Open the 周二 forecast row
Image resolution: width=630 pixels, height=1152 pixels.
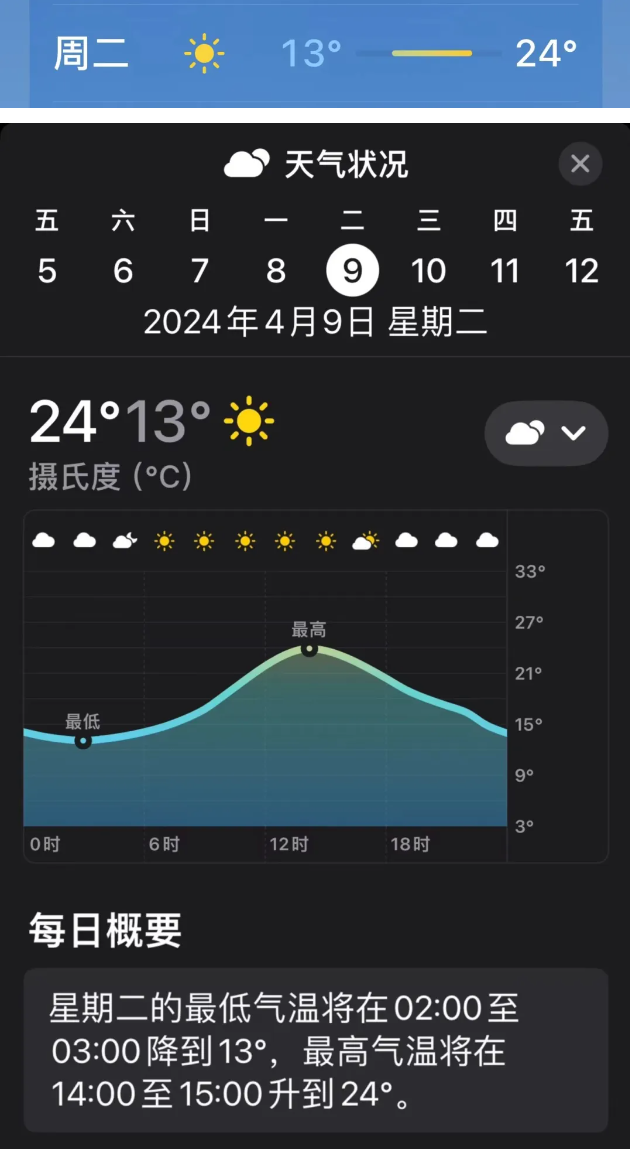click(316, 53)
